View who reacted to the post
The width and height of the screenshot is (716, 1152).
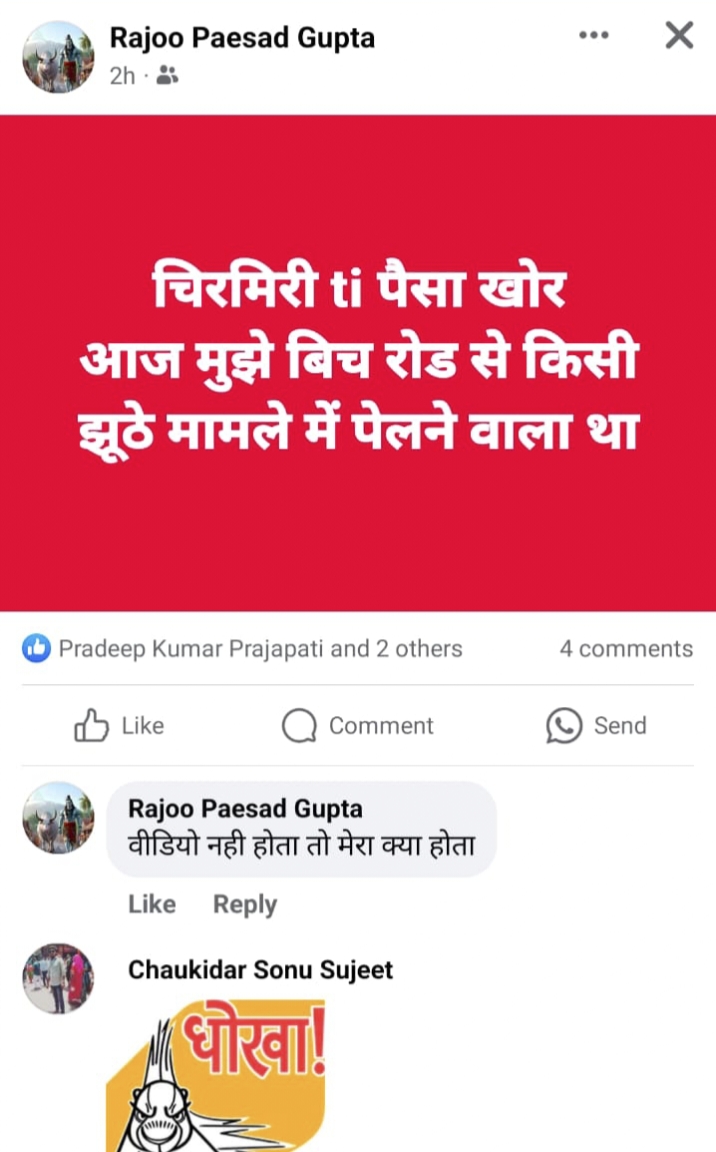(x=242, y=649)
